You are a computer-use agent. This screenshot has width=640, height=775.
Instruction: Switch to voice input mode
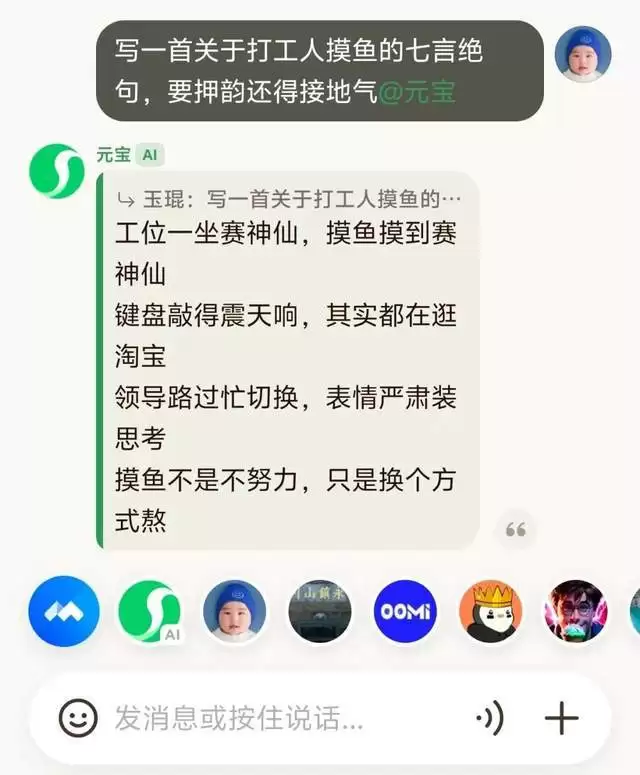489,717
